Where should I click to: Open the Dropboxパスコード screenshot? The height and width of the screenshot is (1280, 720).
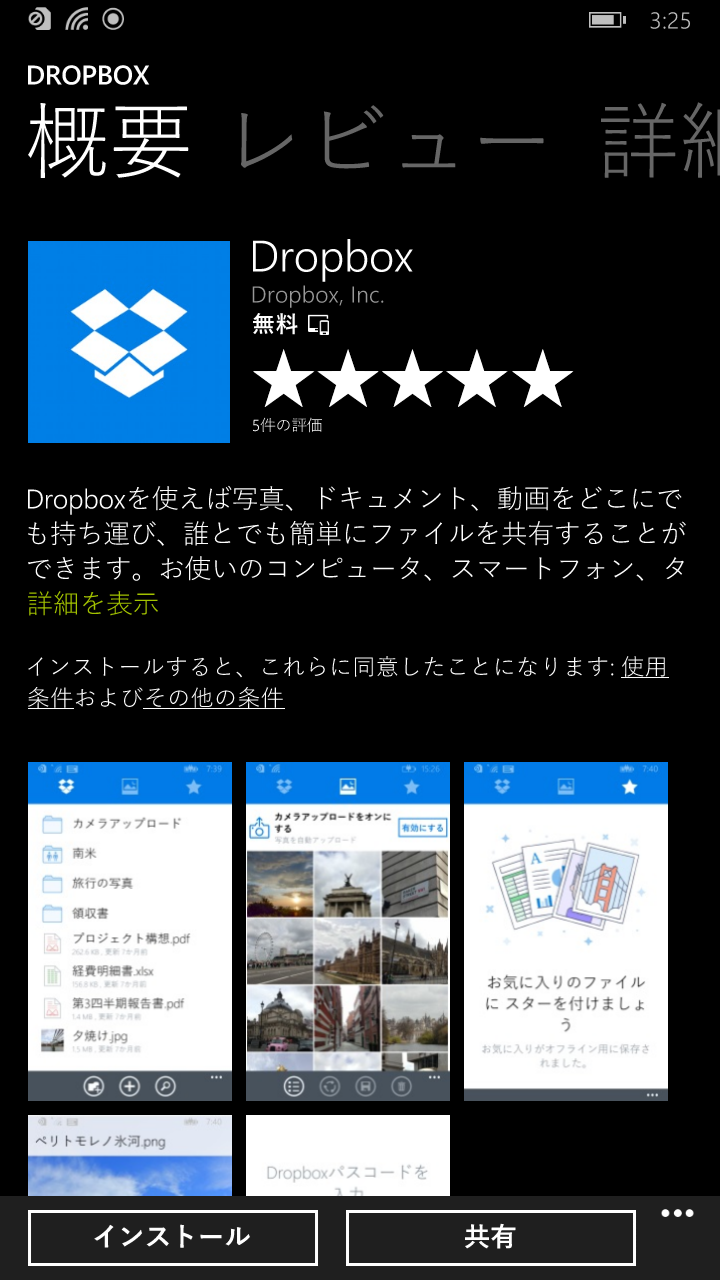[x=348, y=1155]
